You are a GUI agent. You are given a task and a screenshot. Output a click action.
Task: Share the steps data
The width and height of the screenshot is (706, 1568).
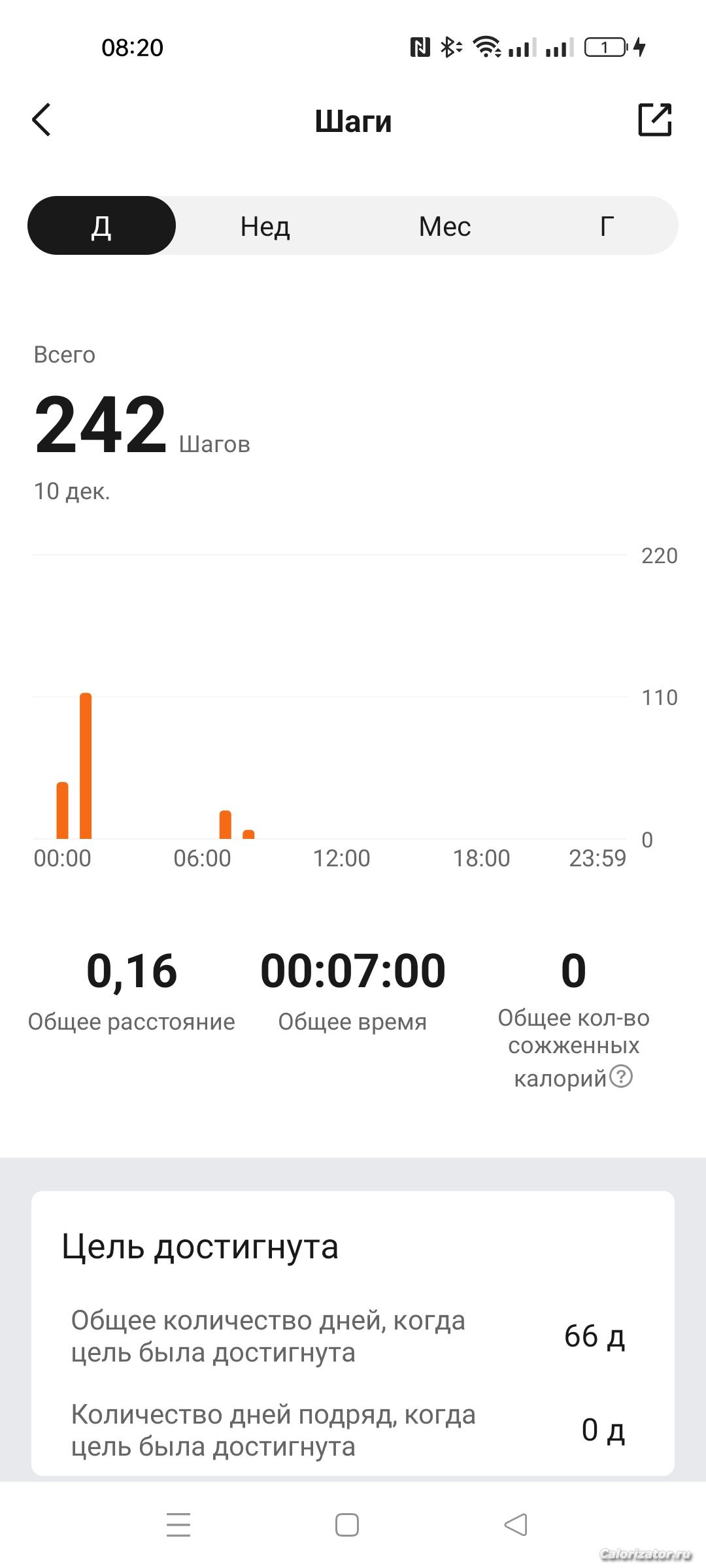click(x=654, y=120)
